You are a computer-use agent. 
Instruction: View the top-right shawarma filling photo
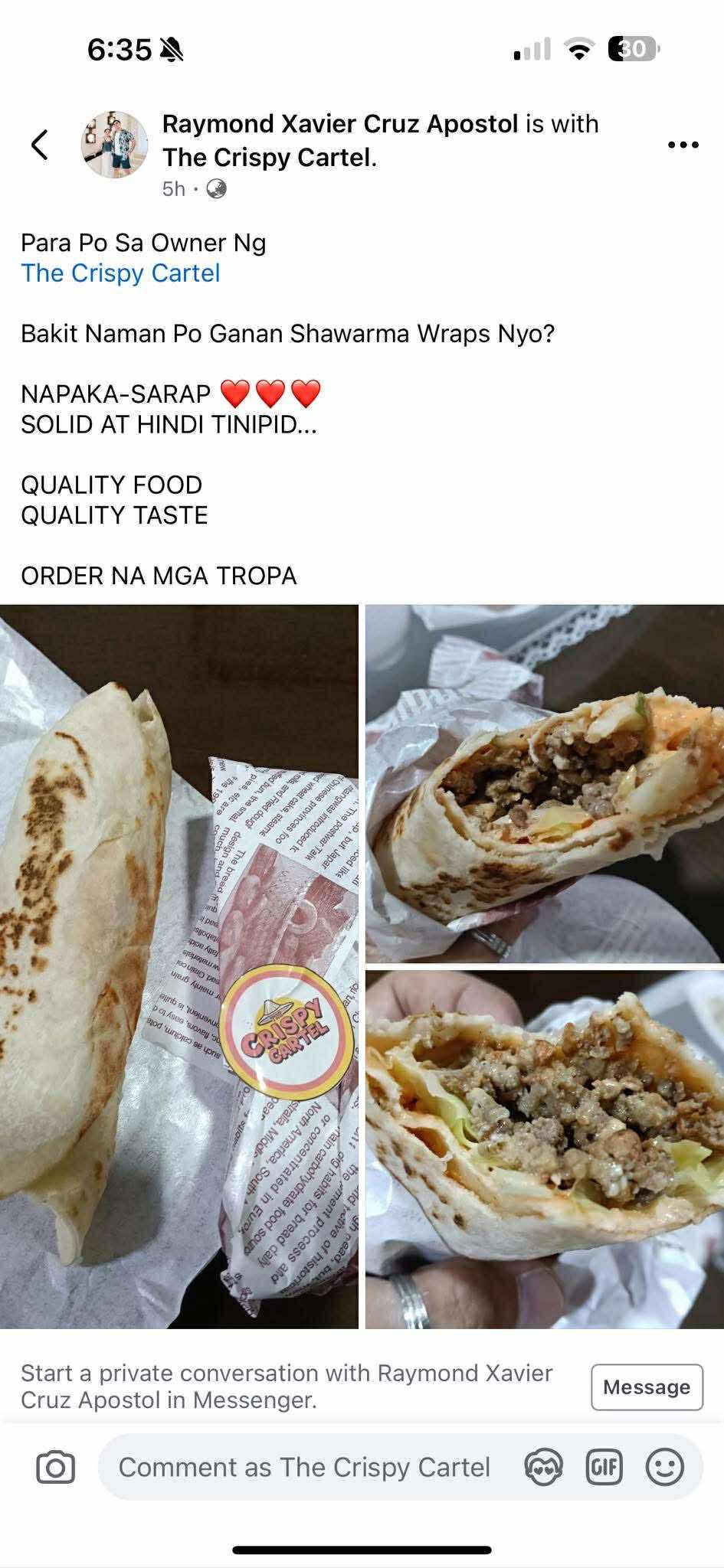pyautogui.click(x=544, y=783)
